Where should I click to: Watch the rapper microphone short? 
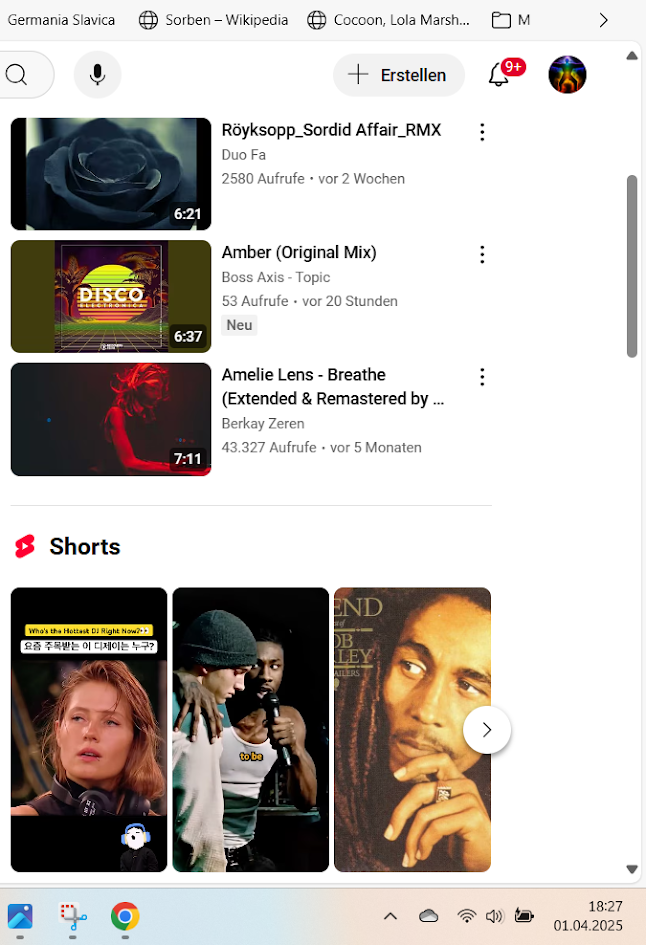click(250, 729)
